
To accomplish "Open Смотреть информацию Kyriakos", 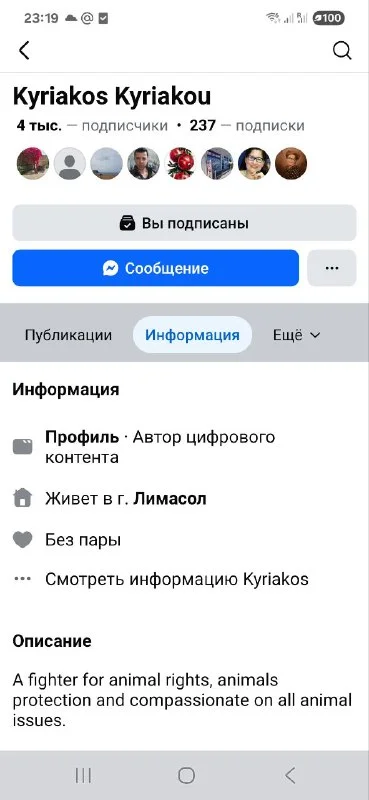I will click(177, 580).
